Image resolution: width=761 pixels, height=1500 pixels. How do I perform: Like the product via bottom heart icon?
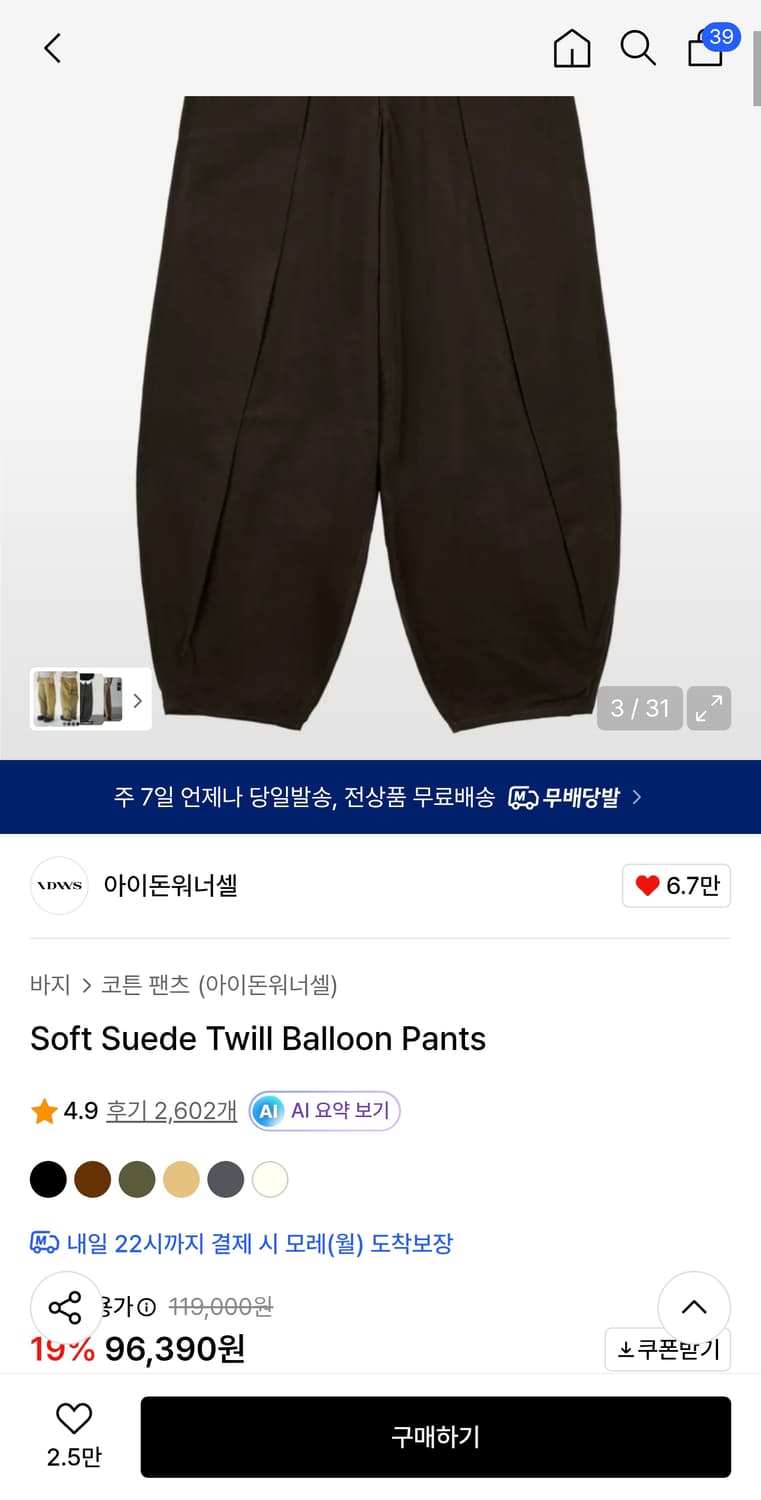[x=71, y=1418]
